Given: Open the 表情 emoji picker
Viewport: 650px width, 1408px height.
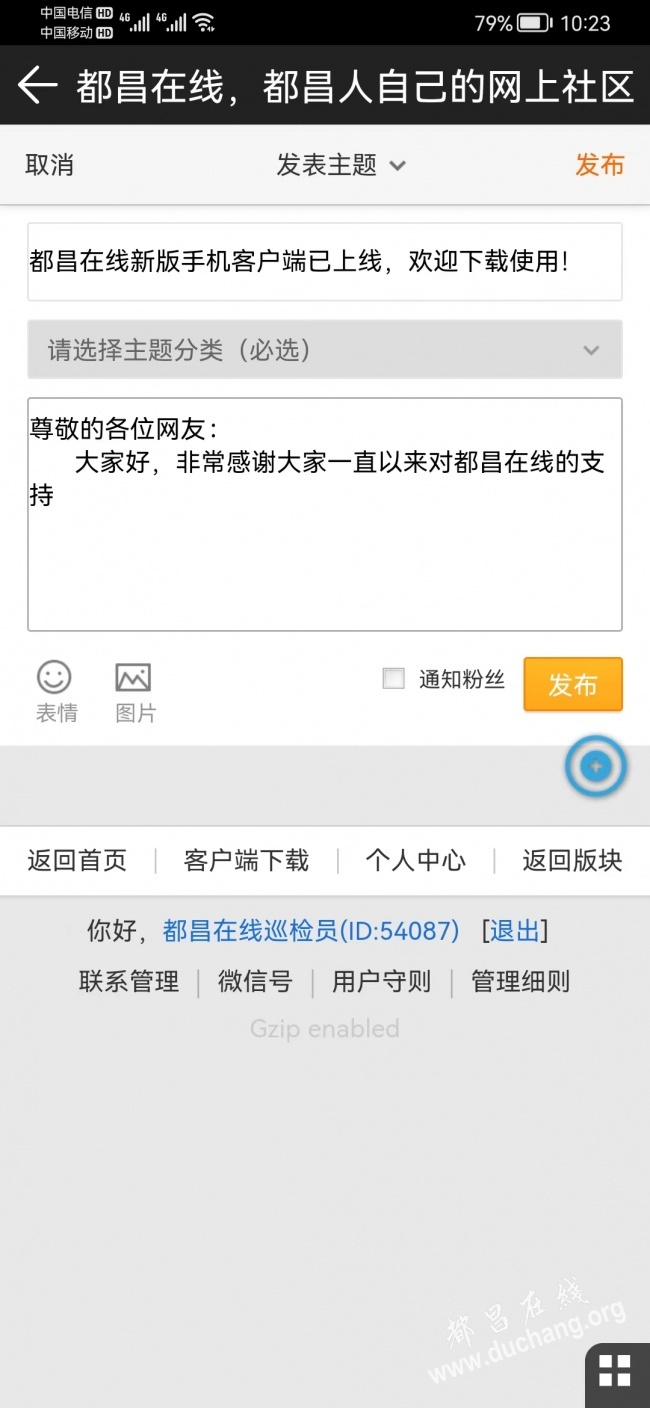Looking at the screenshot, I should click(55, 690).
